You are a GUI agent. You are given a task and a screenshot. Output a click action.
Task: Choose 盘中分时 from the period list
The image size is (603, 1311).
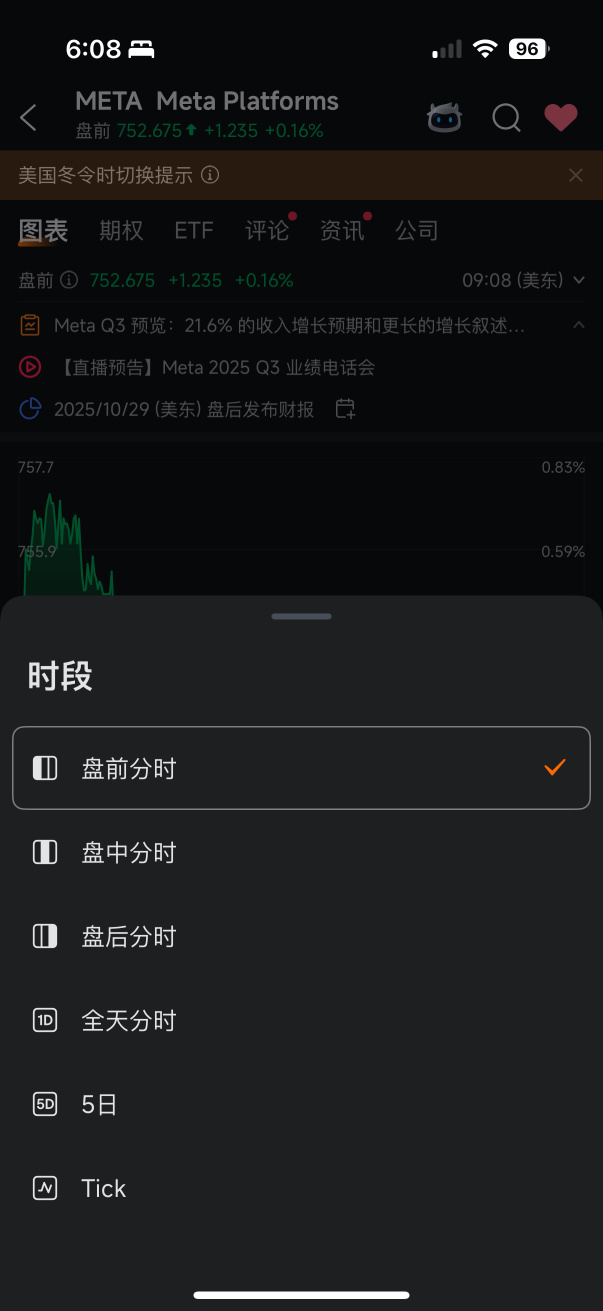tap(130, 852)
